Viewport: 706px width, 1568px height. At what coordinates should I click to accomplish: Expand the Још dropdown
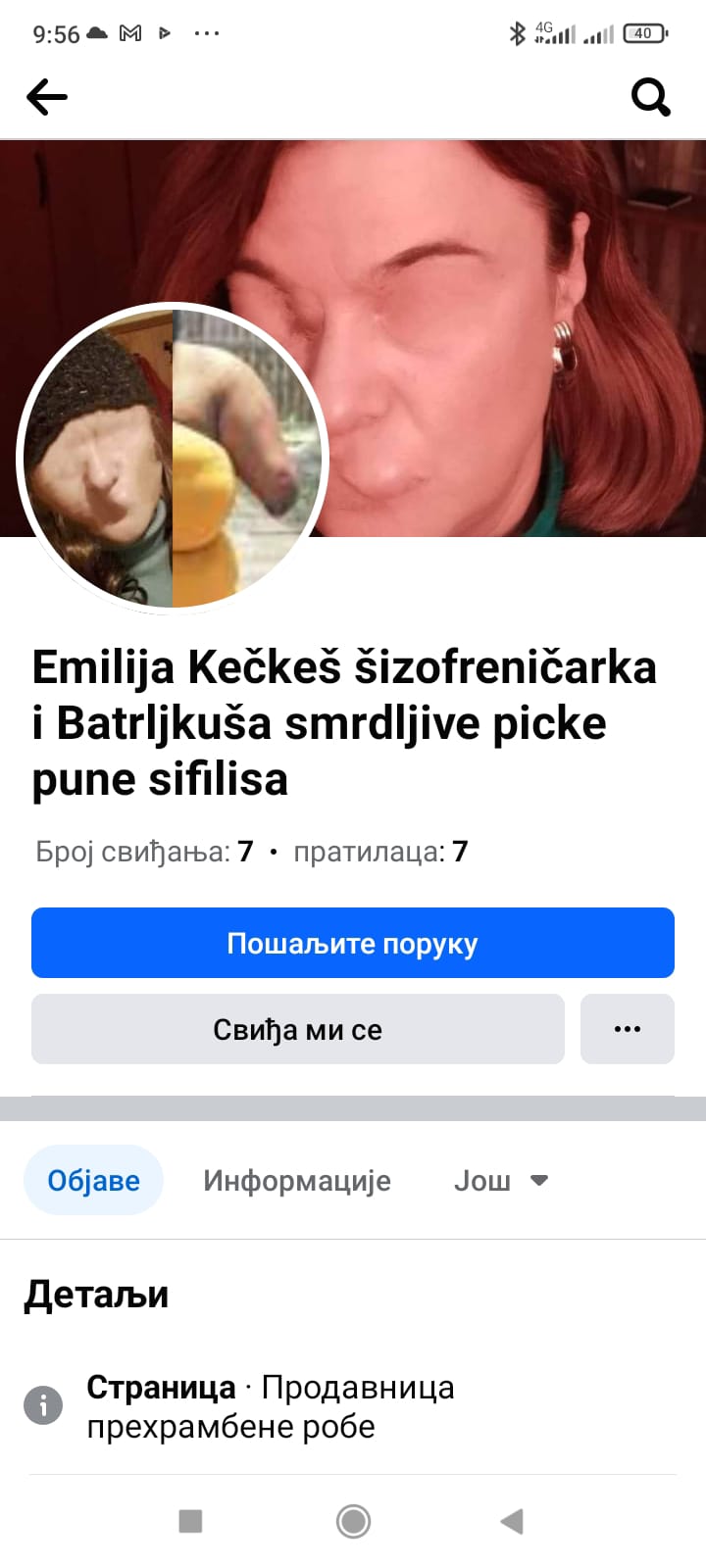pyautogui.click(x=500, y=1180)
